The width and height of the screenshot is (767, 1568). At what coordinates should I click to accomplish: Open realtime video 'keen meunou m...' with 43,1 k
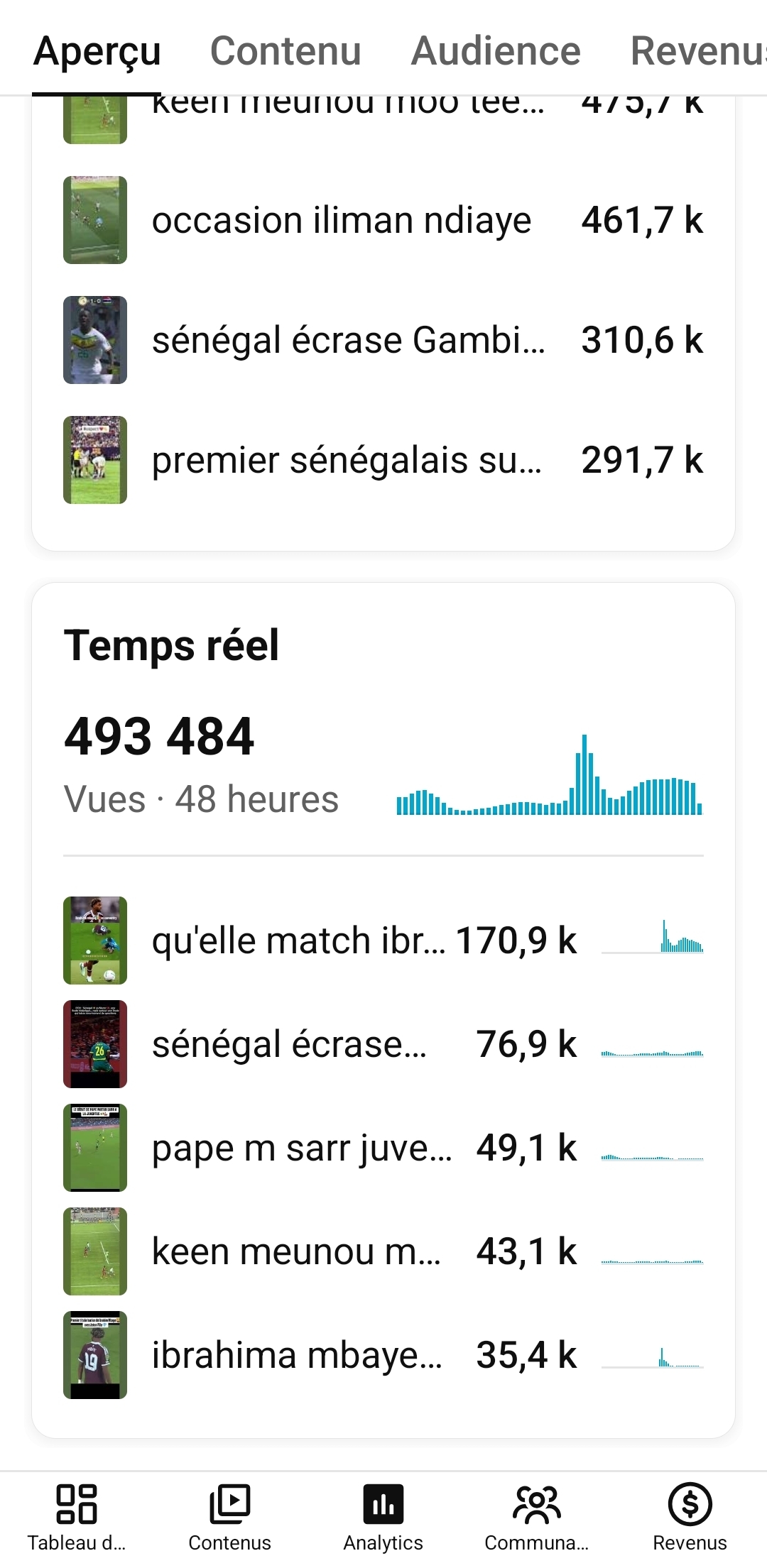click(383, 1251)
